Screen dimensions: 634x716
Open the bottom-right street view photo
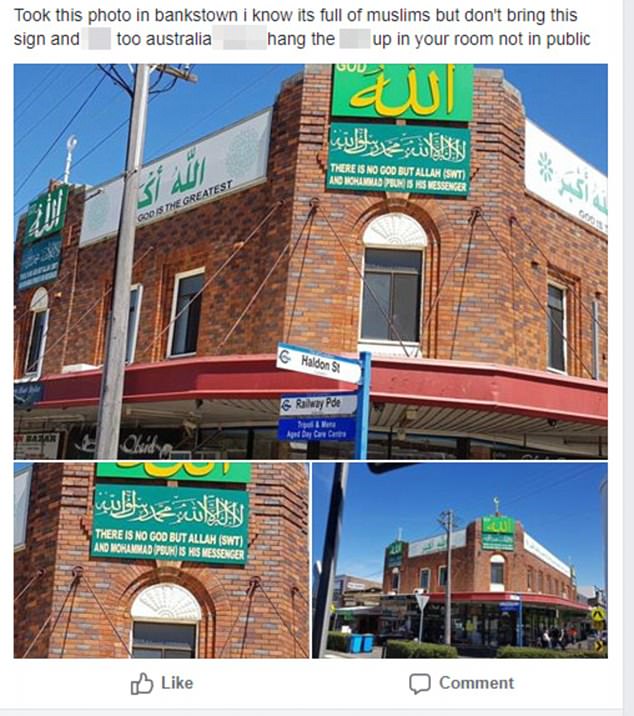[459, 560]
